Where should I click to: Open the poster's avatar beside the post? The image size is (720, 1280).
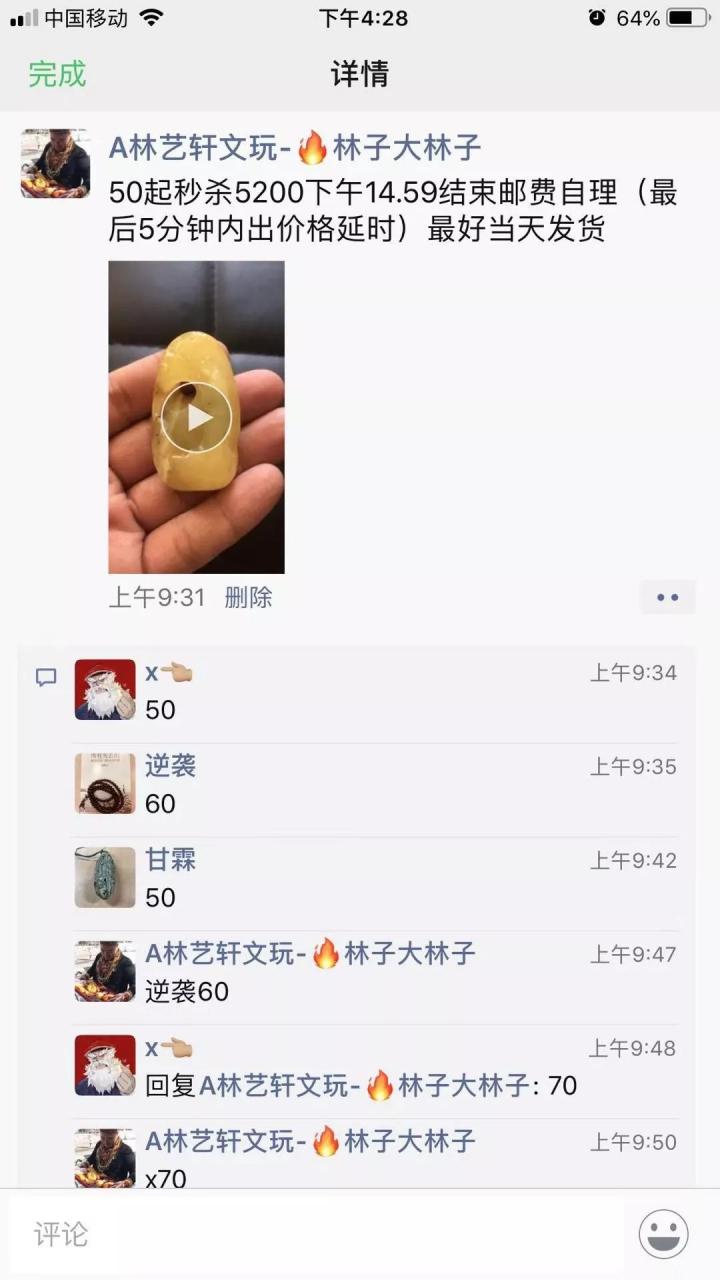[55, 164]
